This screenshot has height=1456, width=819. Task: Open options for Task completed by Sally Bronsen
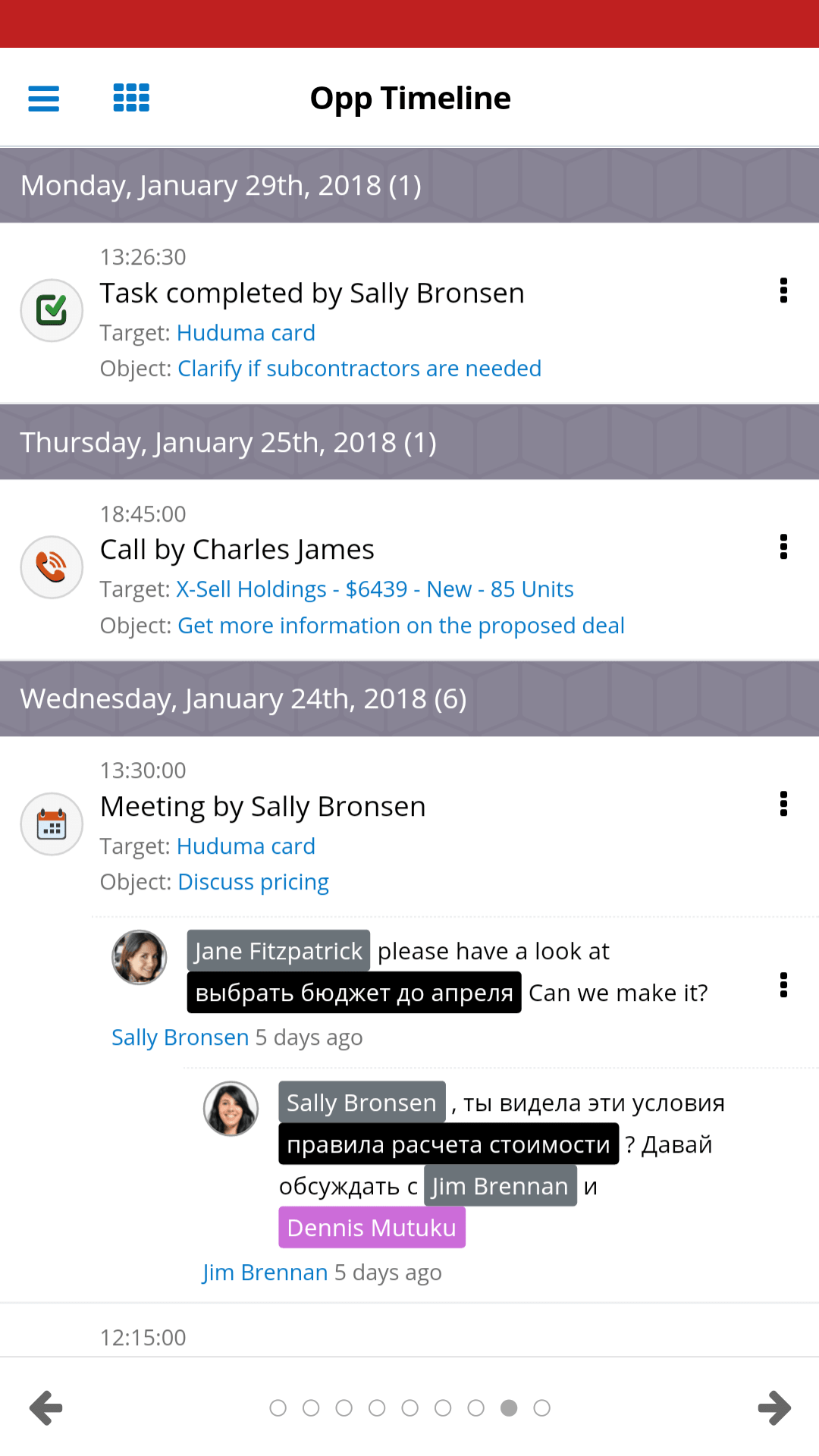(783, 290)
